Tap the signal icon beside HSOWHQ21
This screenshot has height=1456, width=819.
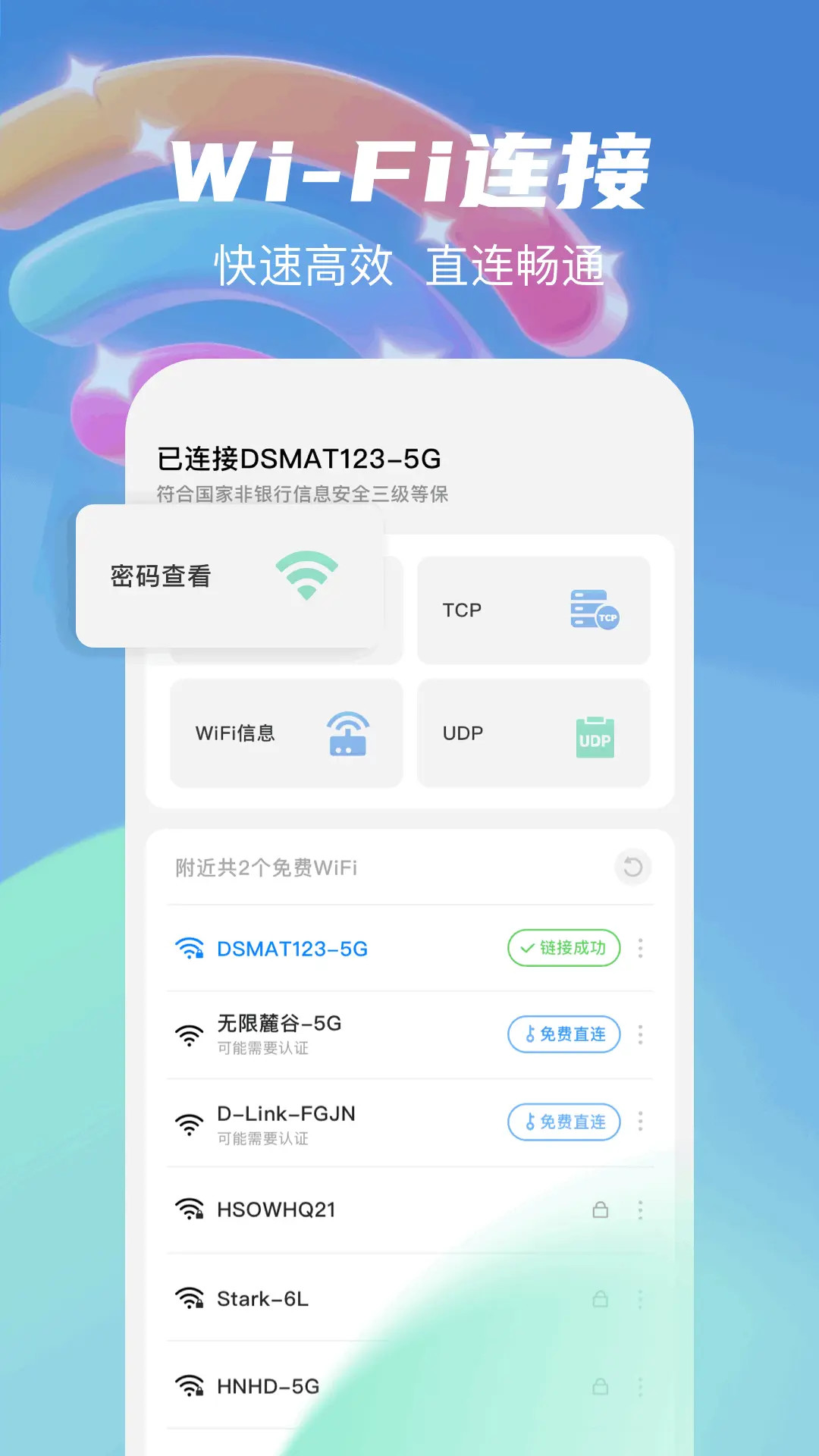tap(189, 1210)
